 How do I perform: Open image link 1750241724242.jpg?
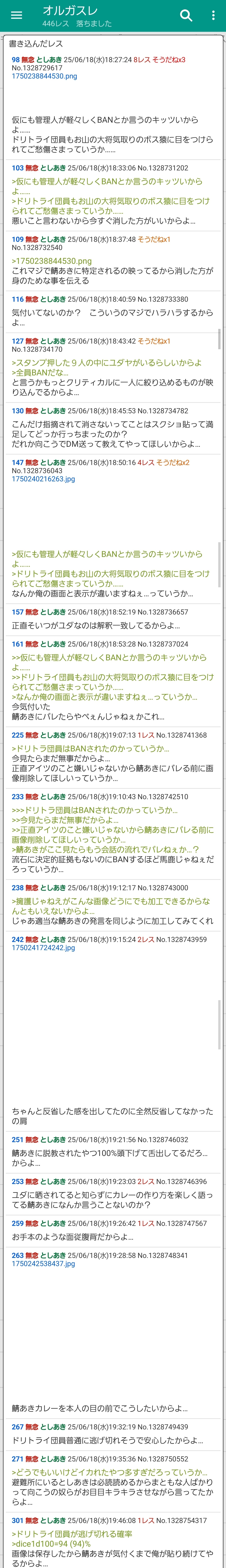pos(43,948)
